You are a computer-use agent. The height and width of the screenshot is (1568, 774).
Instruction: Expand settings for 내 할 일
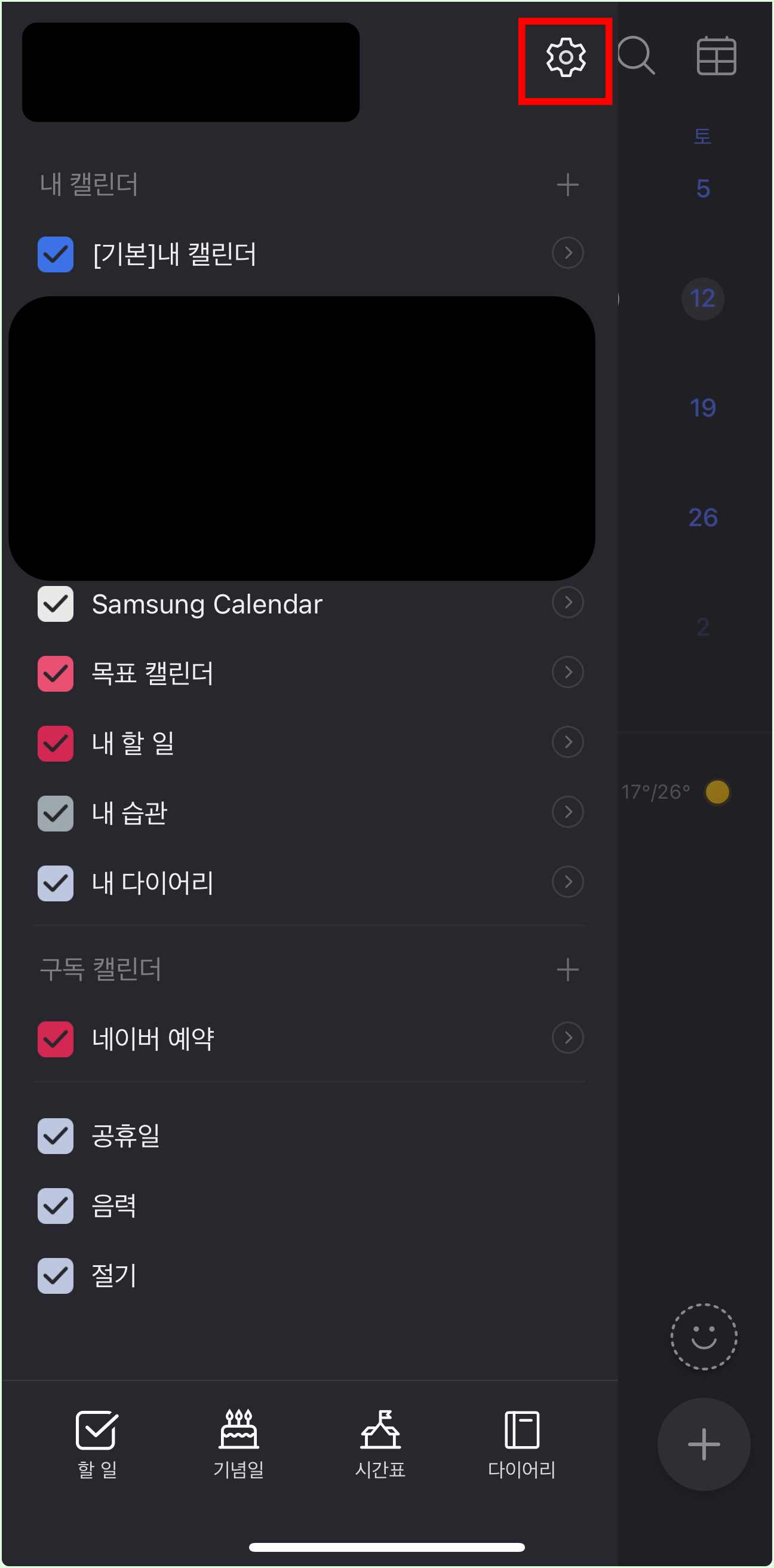coord(567,742)
